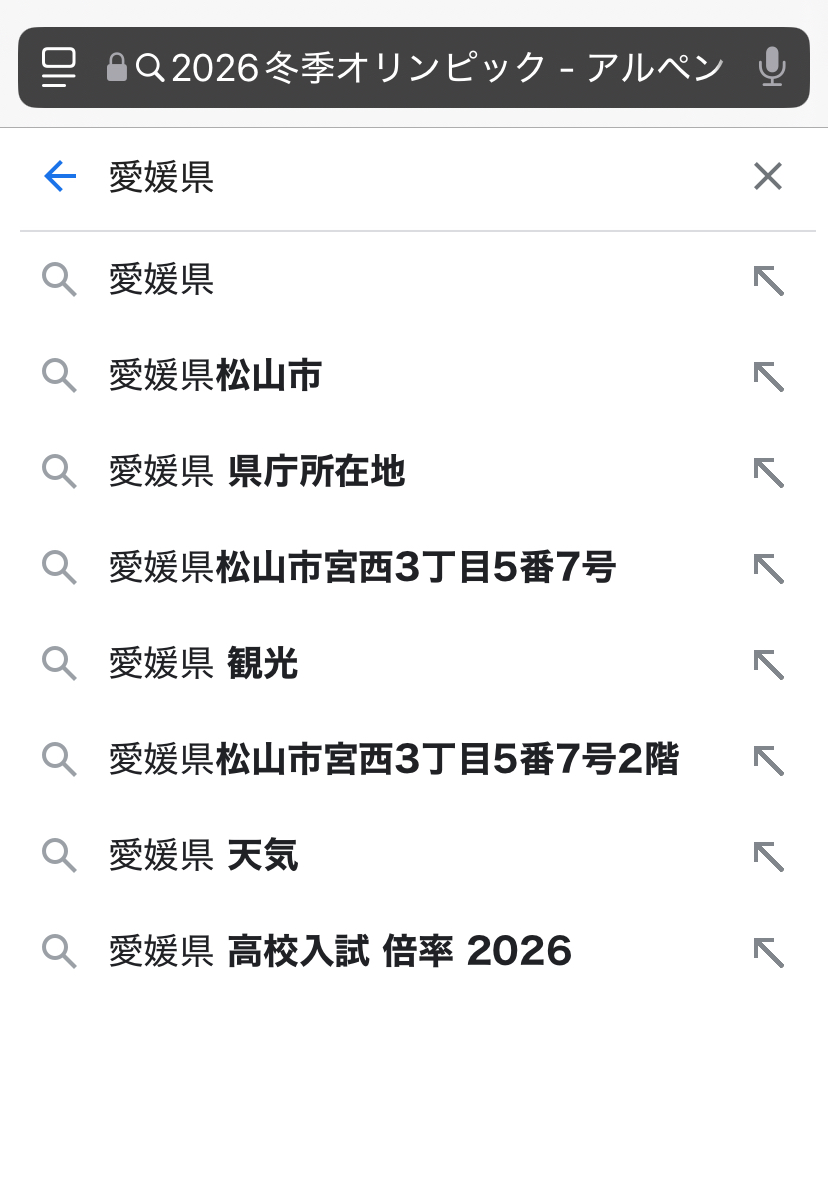
Task: Use the arrow next to 愛媛県 天気
Action: (768, 856)
